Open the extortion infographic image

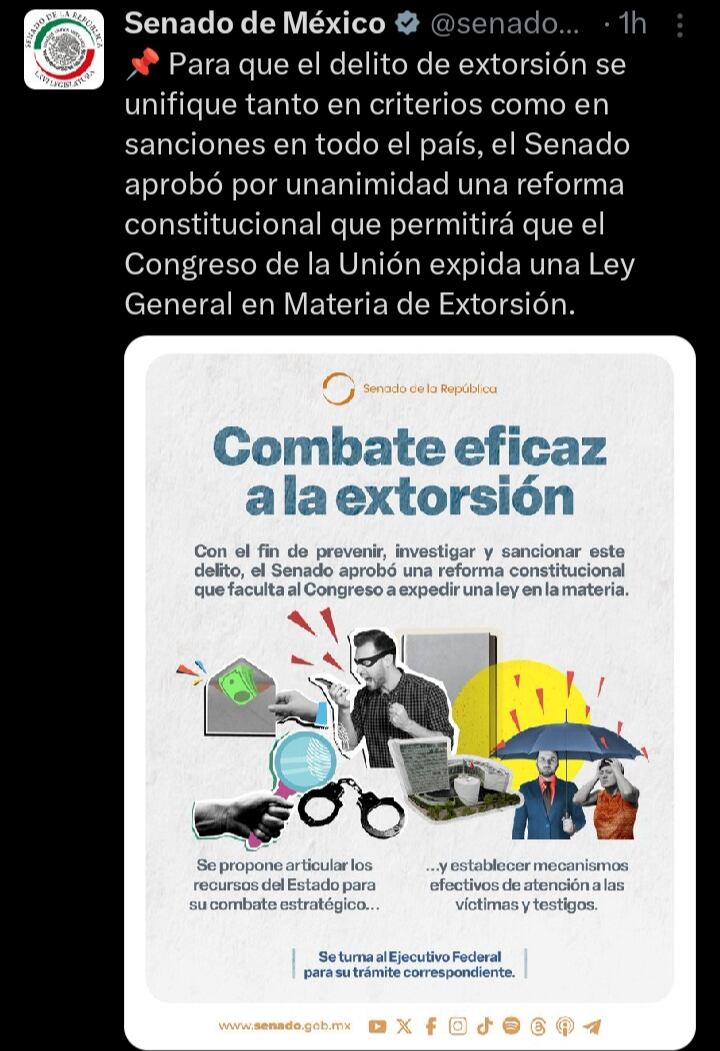(x=409, y=690)
